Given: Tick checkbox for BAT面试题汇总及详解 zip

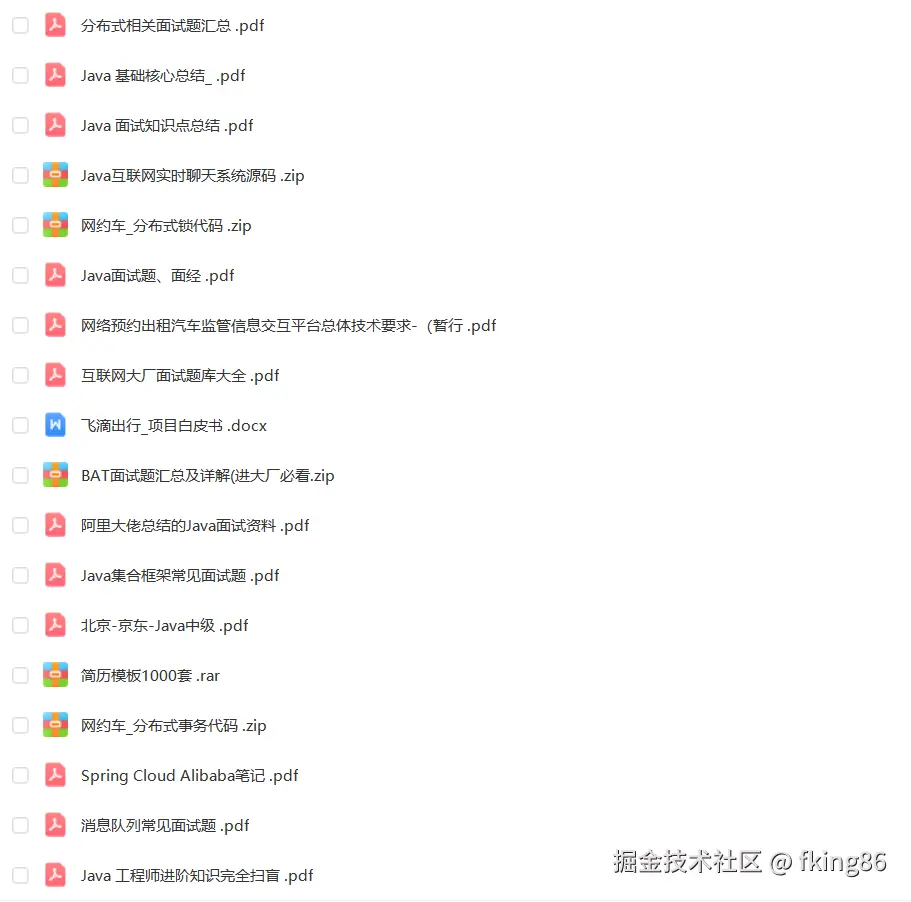Looking at the screenshot, I should pos(20,476).
